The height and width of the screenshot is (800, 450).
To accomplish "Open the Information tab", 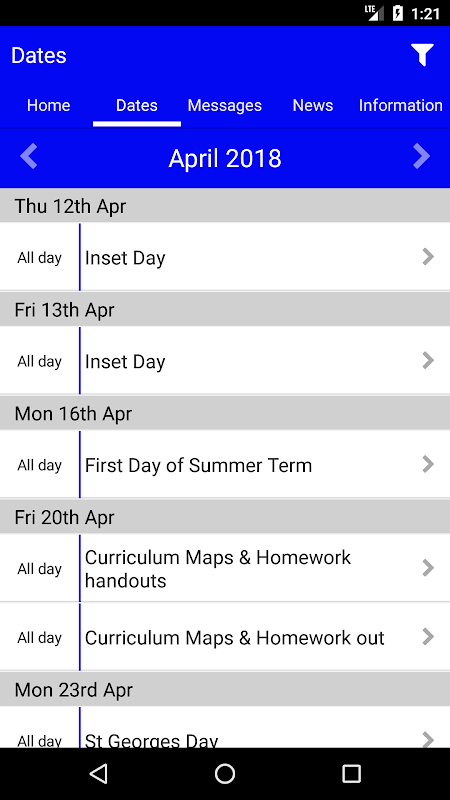I will pyautogui.click(x=401, y=106).
